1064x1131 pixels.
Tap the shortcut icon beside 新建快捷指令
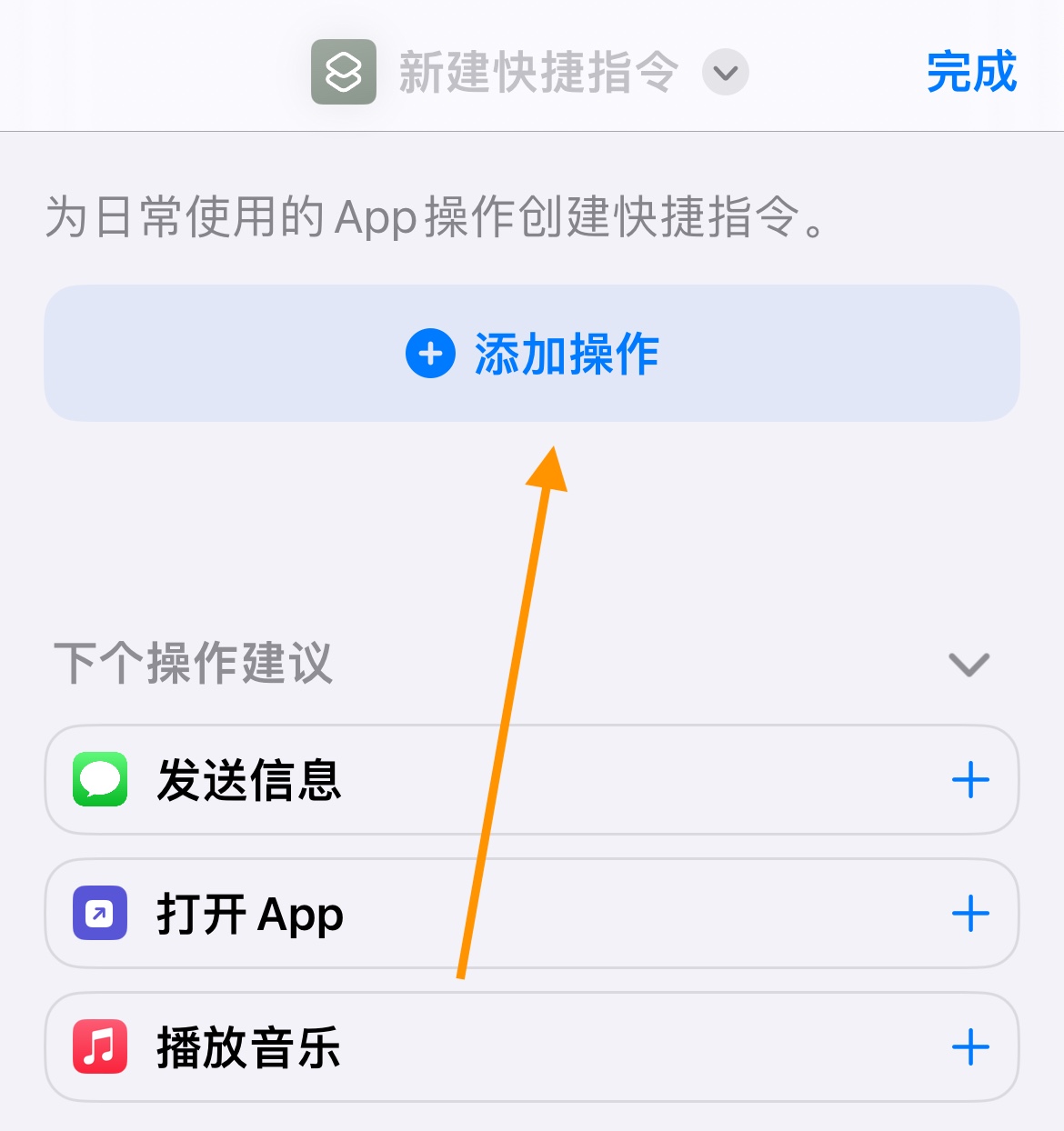tap(344, 73)
